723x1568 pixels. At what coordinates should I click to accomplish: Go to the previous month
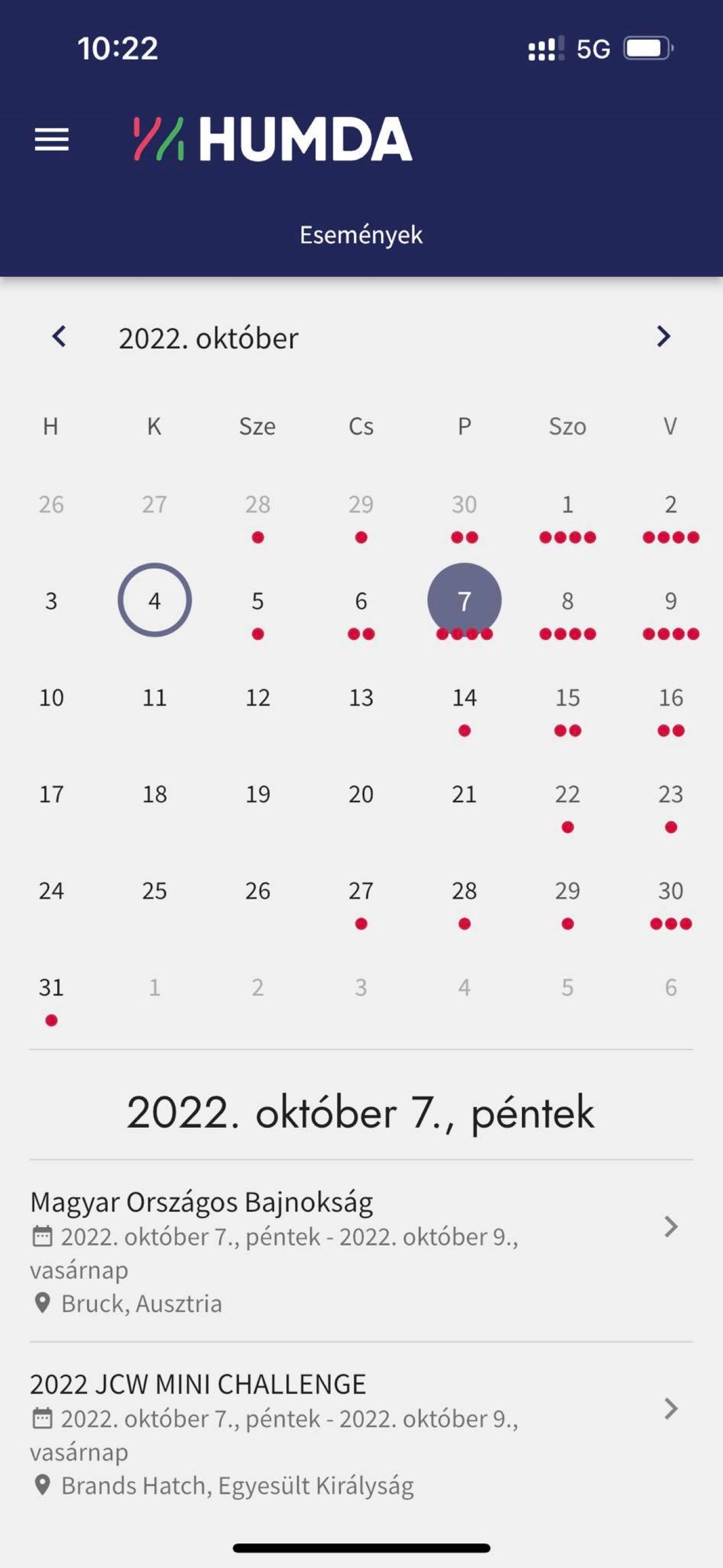[x=59, y=336]
